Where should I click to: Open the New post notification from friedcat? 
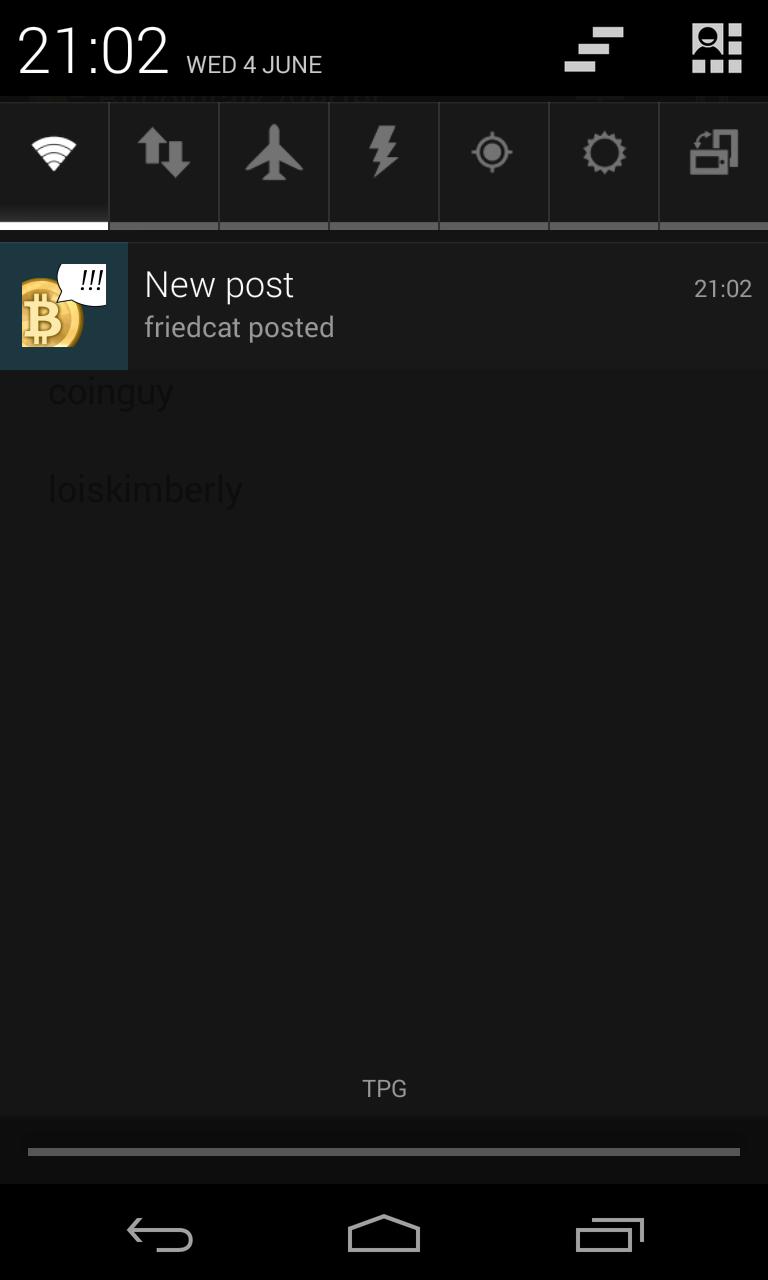tap(384, 306)
